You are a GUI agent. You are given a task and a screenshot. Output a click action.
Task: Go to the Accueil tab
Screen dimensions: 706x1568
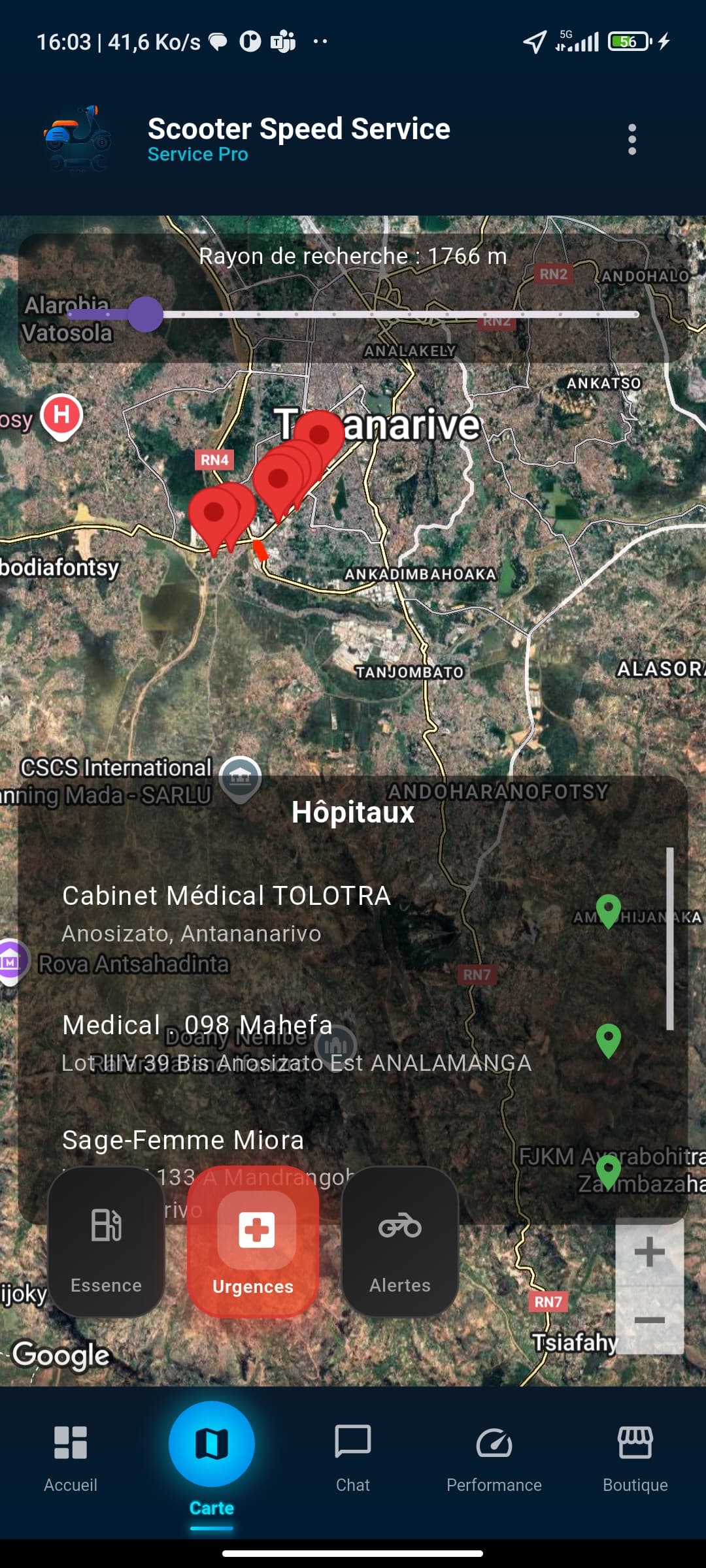(x=71, y=1454)
